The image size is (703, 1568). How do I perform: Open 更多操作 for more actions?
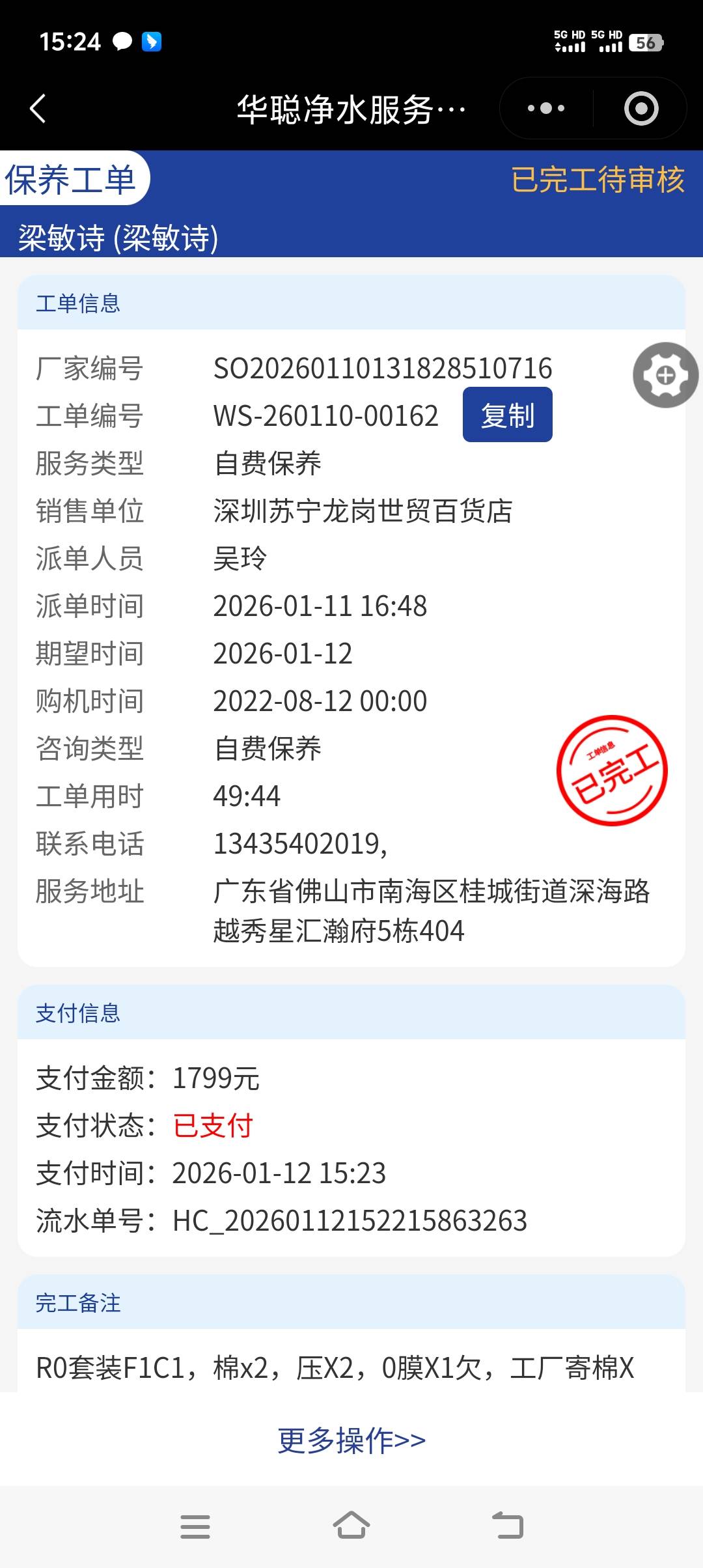click(351, 1440)
